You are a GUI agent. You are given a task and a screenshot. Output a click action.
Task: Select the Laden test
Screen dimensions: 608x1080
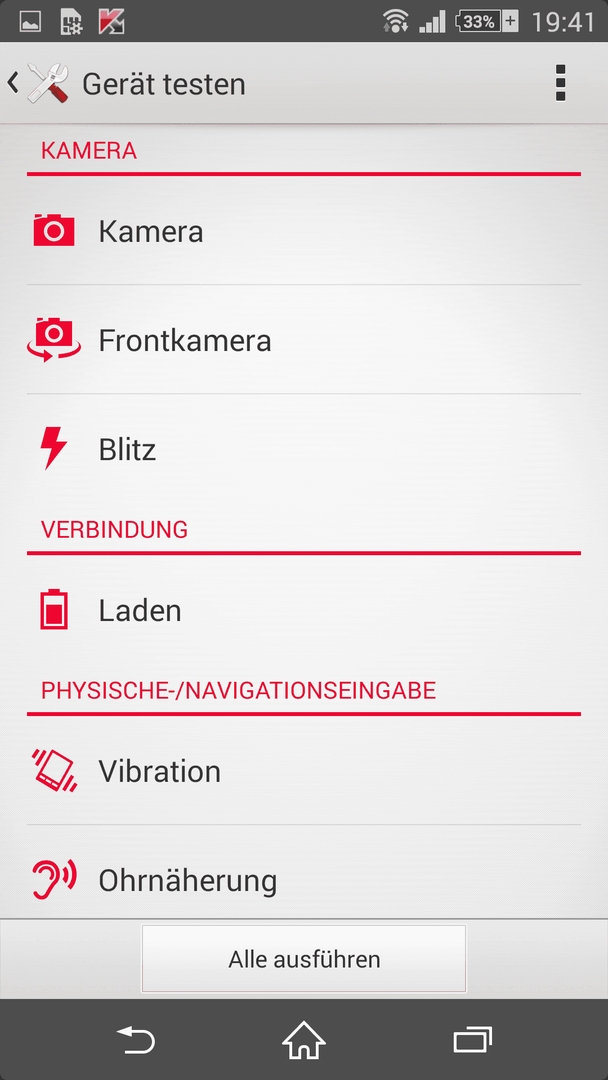click(x=304, y=610)
